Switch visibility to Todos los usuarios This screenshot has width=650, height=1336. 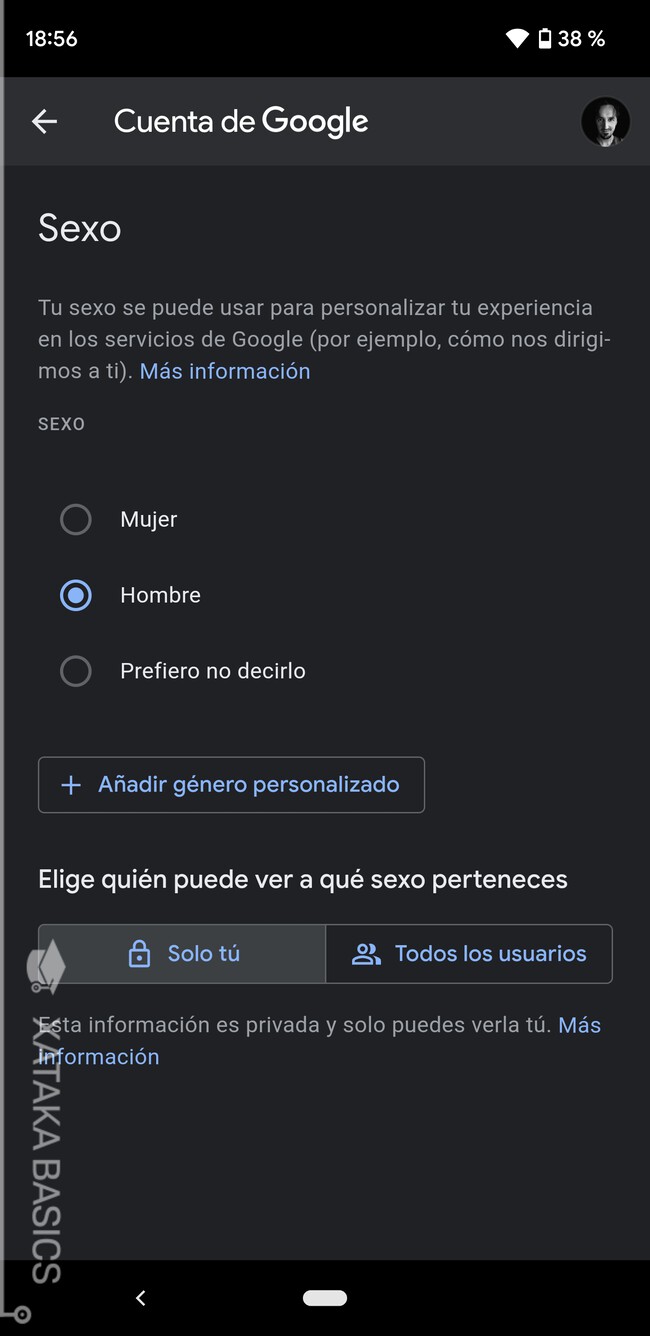pos(468,954)
